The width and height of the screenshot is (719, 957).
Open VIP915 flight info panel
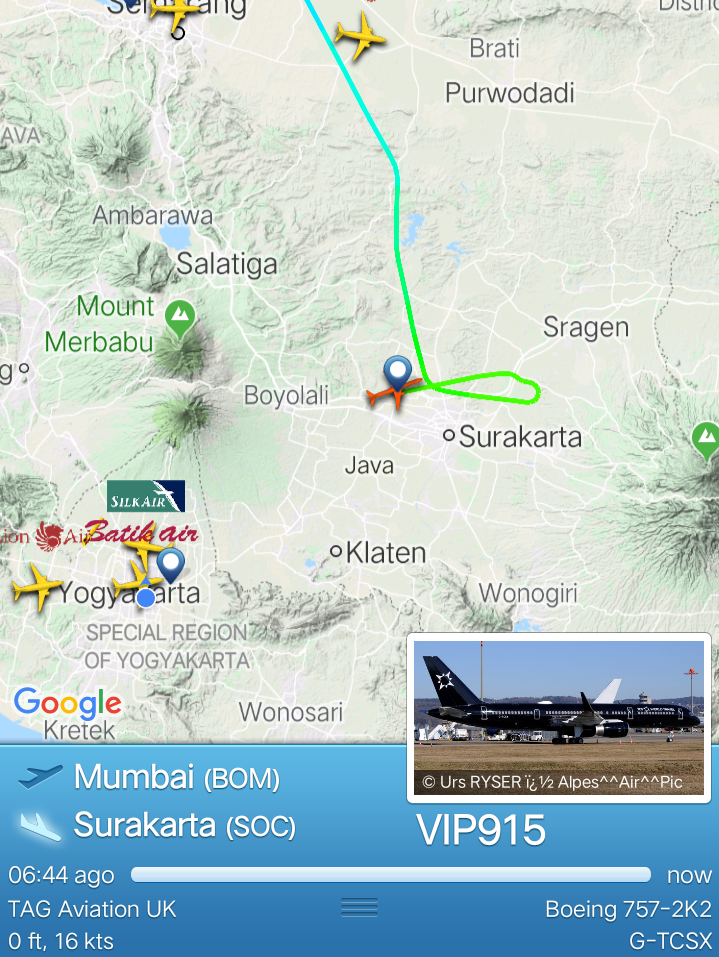point(480,830)
